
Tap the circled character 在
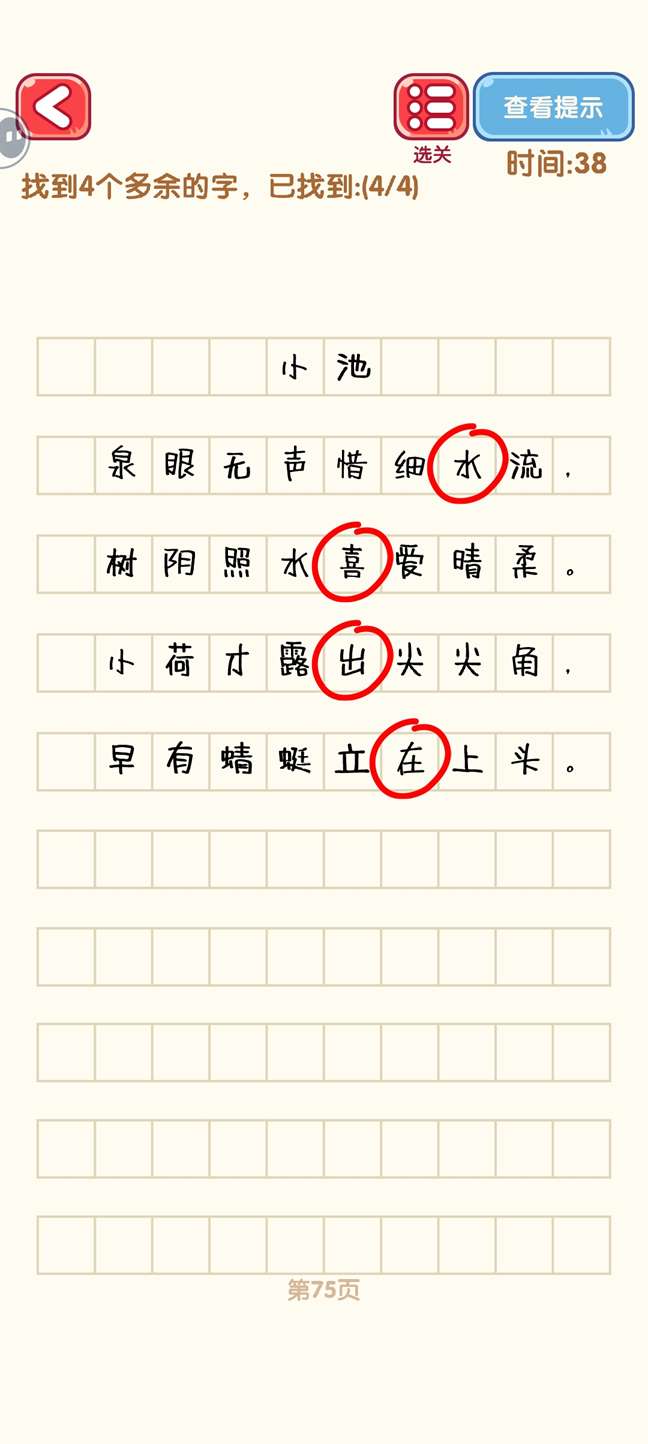tap(410, 761)
